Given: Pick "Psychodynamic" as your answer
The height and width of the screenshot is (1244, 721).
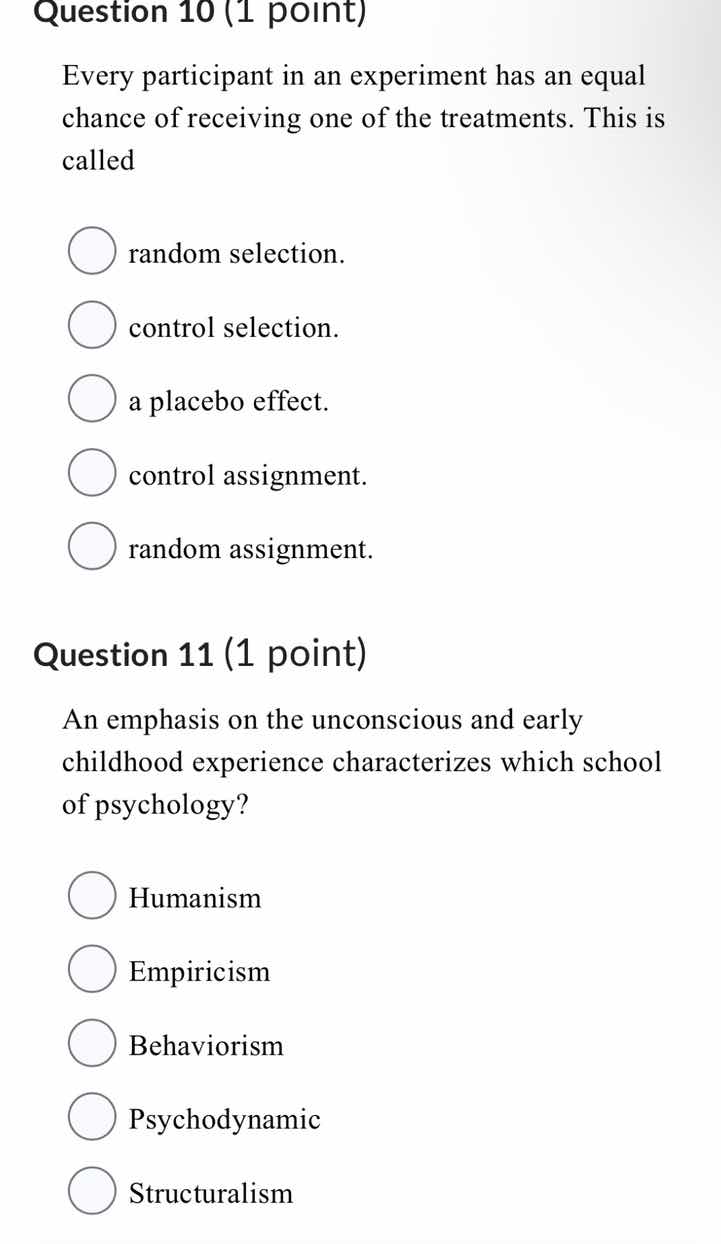Looking at the screenshot, I should point(91,1117).
